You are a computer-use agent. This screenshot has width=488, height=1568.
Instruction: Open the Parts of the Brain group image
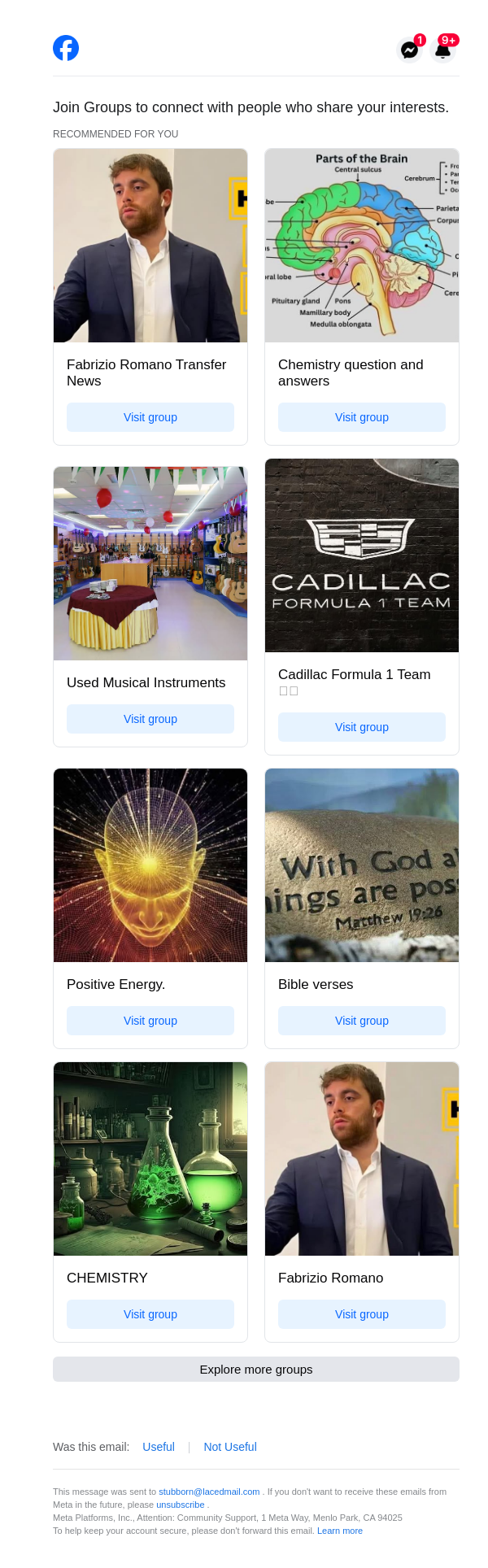click(362, 246)
